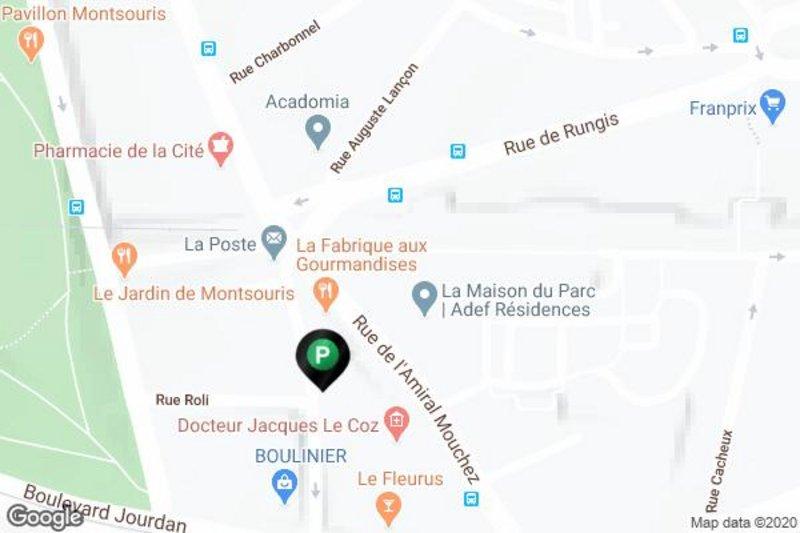Viewport: 800px width, 533px height.
Task: Open Pharmacie de la Cité place marker
Action: pos(219,150)
